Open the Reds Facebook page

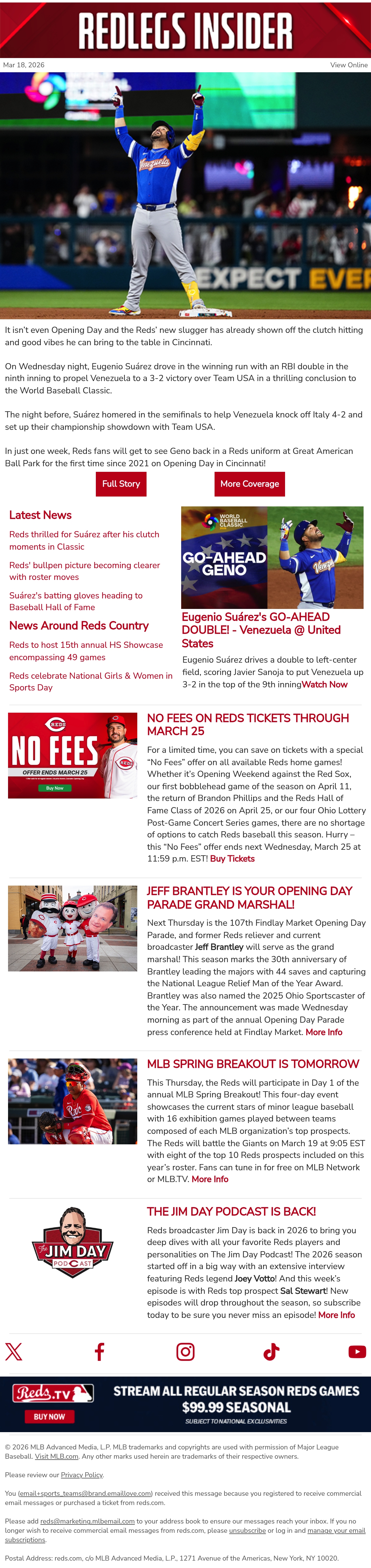pos(99,1352)
